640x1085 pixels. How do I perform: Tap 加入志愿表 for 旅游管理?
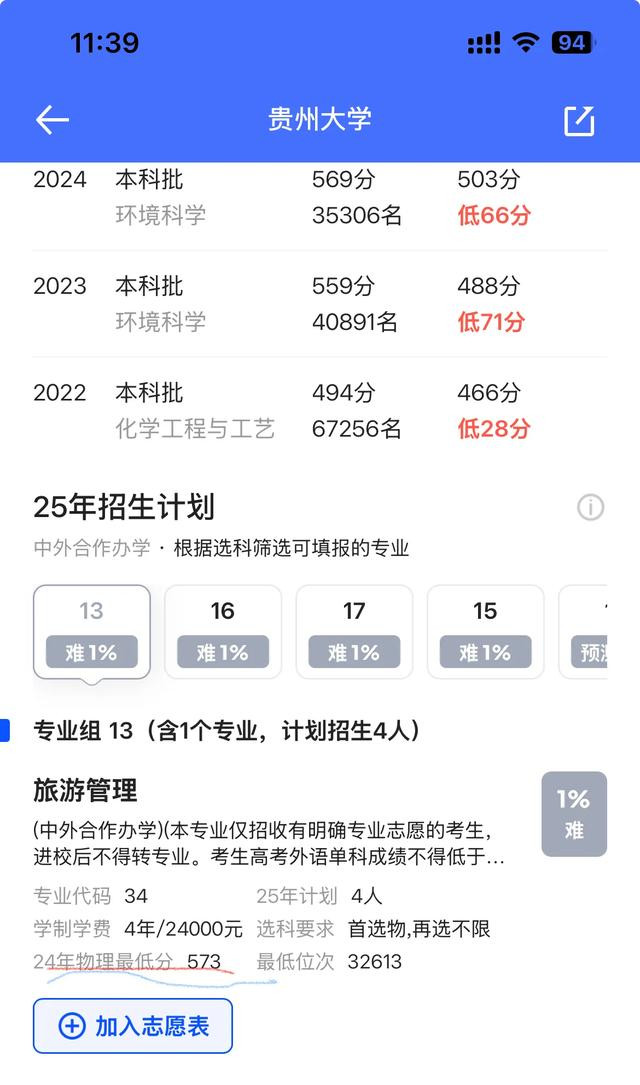point(133,1025)
